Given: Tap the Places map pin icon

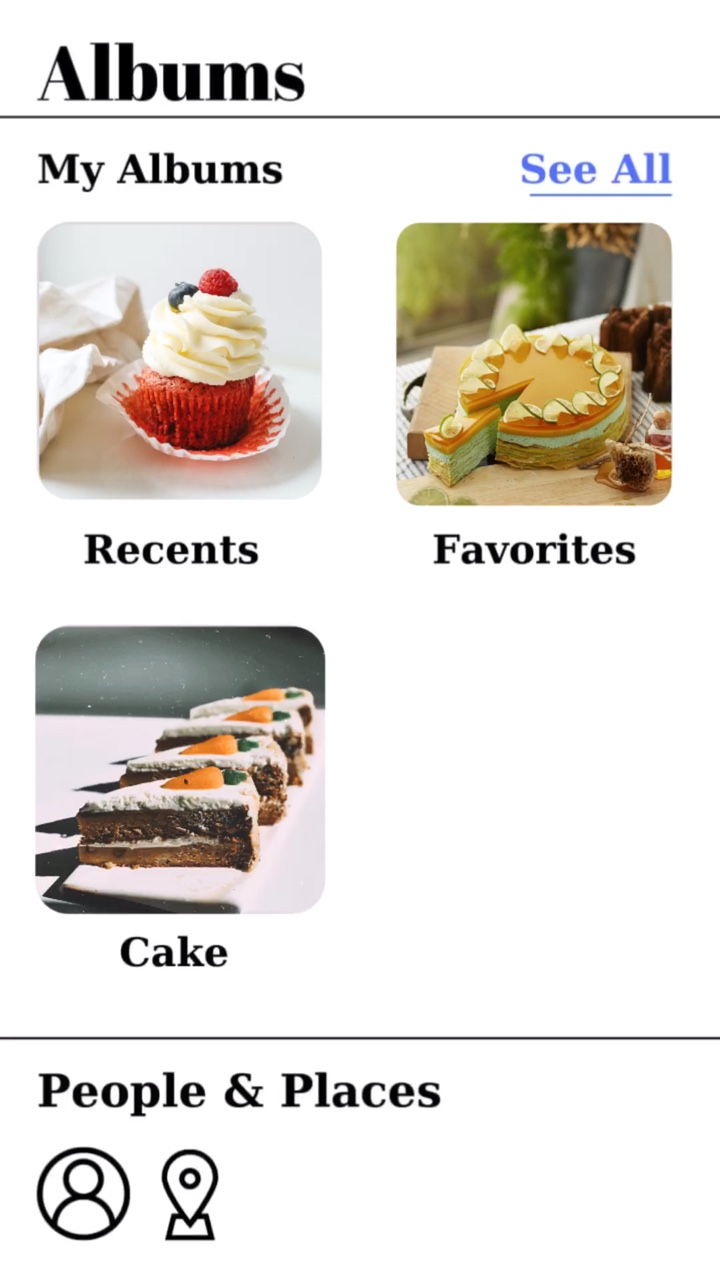Looking at the screenshot, I should (x=190, y=1194).
